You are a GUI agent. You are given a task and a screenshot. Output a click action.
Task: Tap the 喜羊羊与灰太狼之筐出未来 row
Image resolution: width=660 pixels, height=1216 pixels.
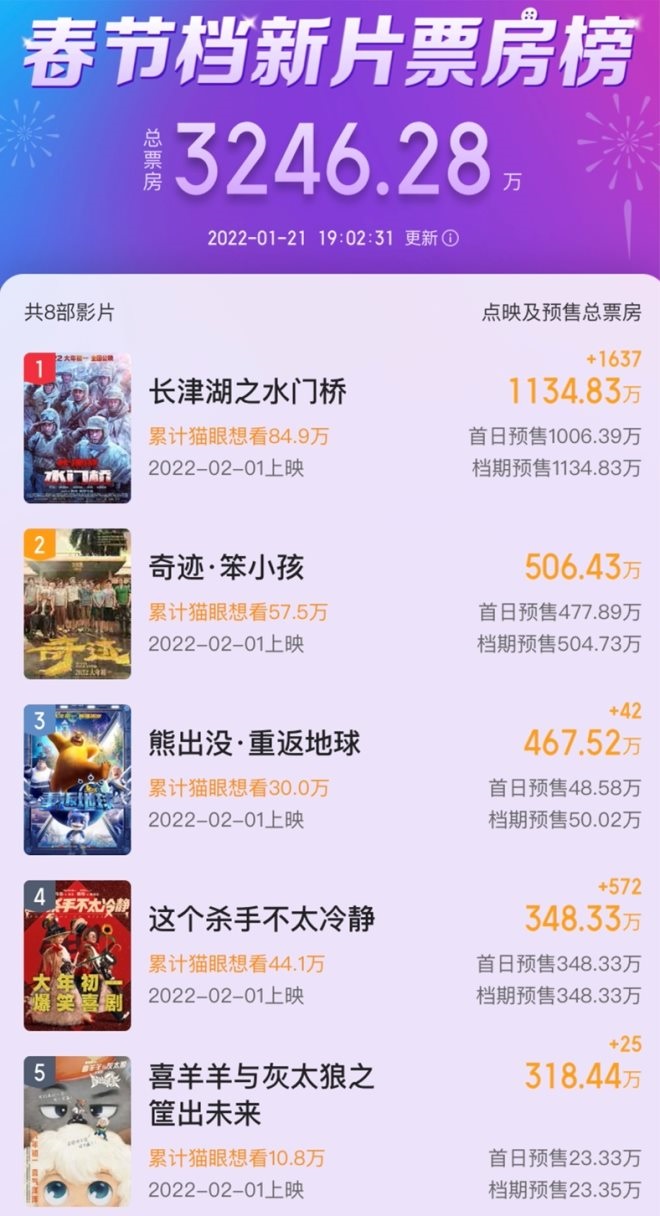click(261, 1095)
